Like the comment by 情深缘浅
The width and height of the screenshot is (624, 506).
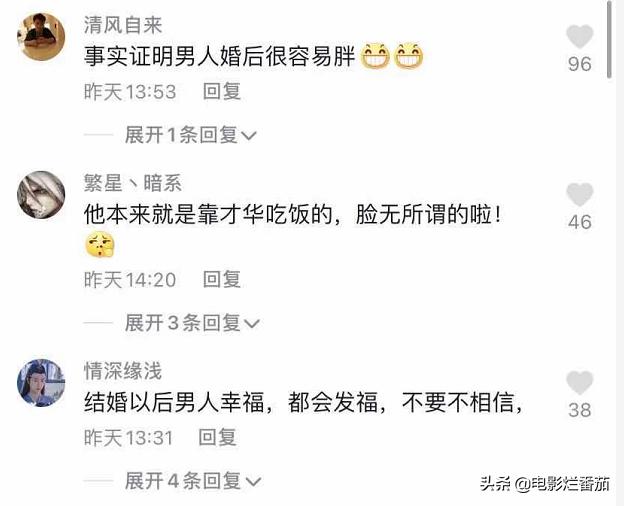pos(580,383)
